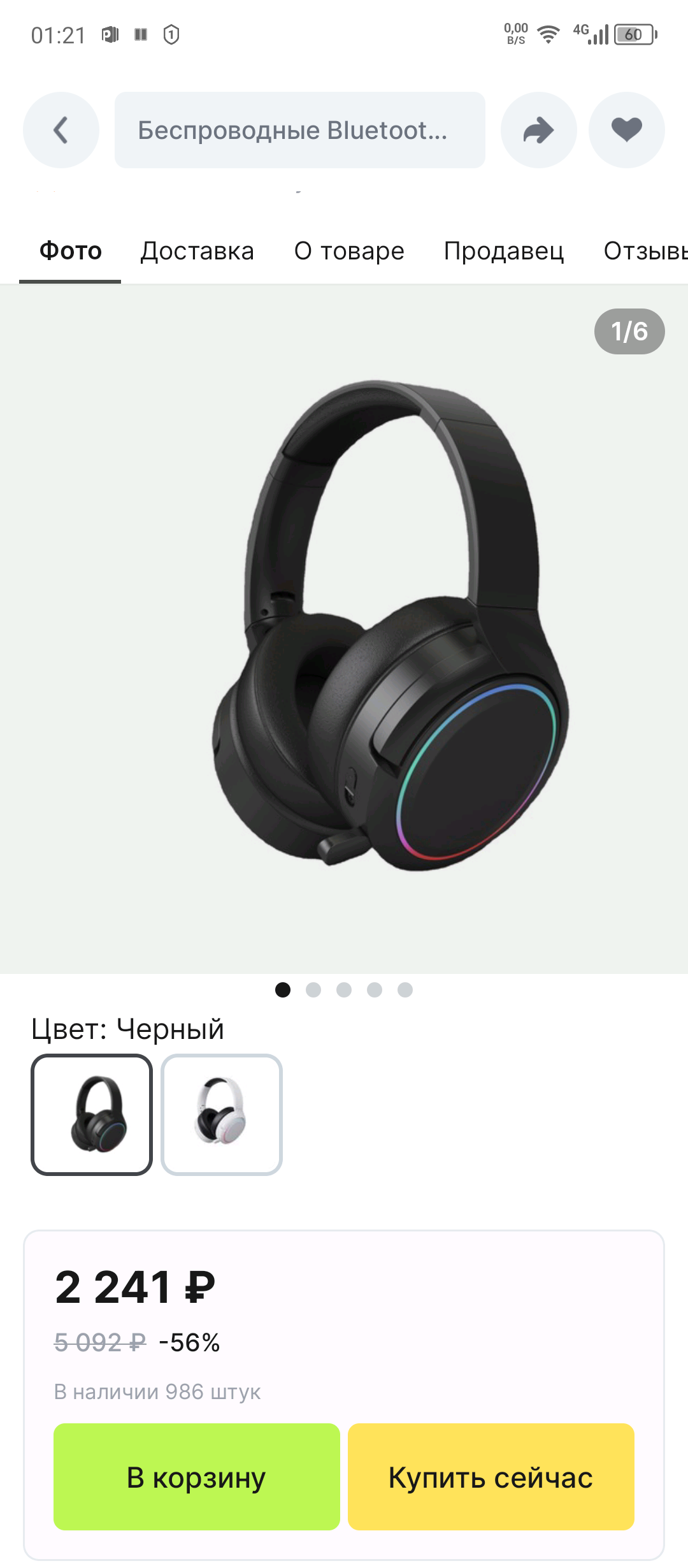
Task: Choose the white headphones color option
Action: click(222, 1114)
